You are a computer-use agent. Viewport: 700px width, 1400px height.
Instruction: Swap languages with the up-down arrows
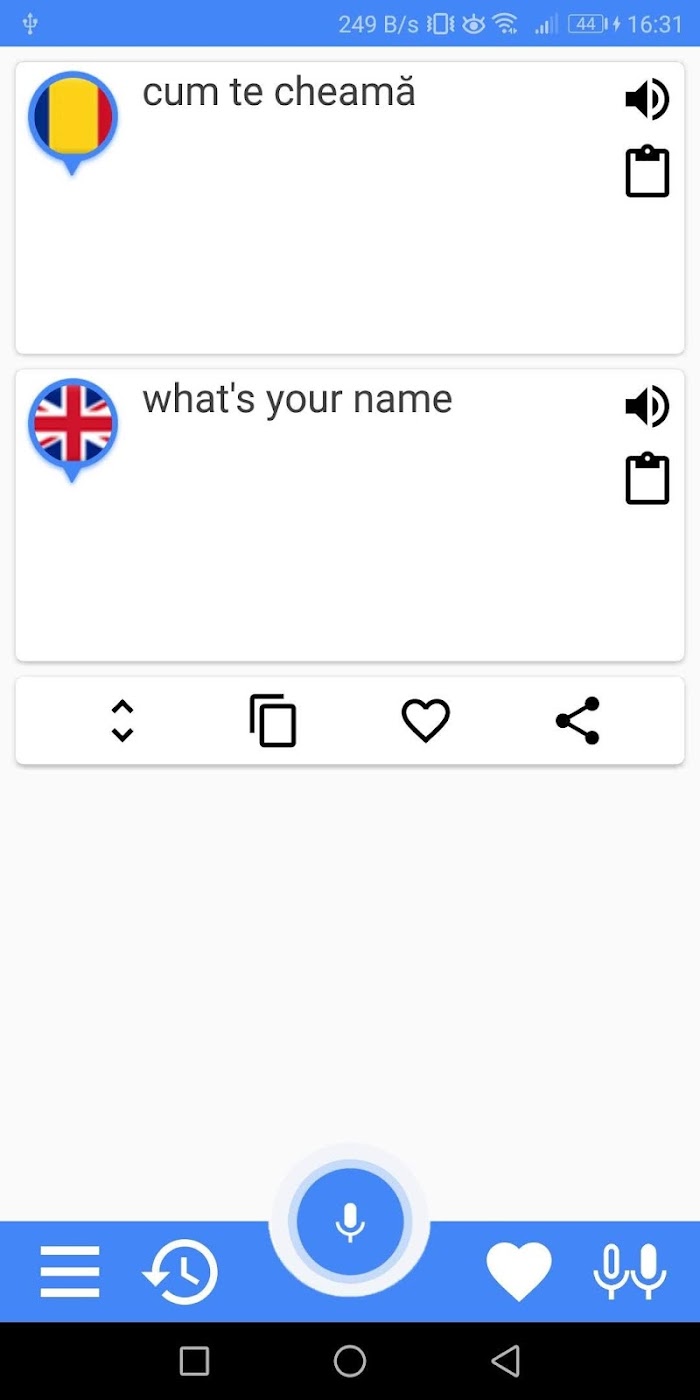122,721
